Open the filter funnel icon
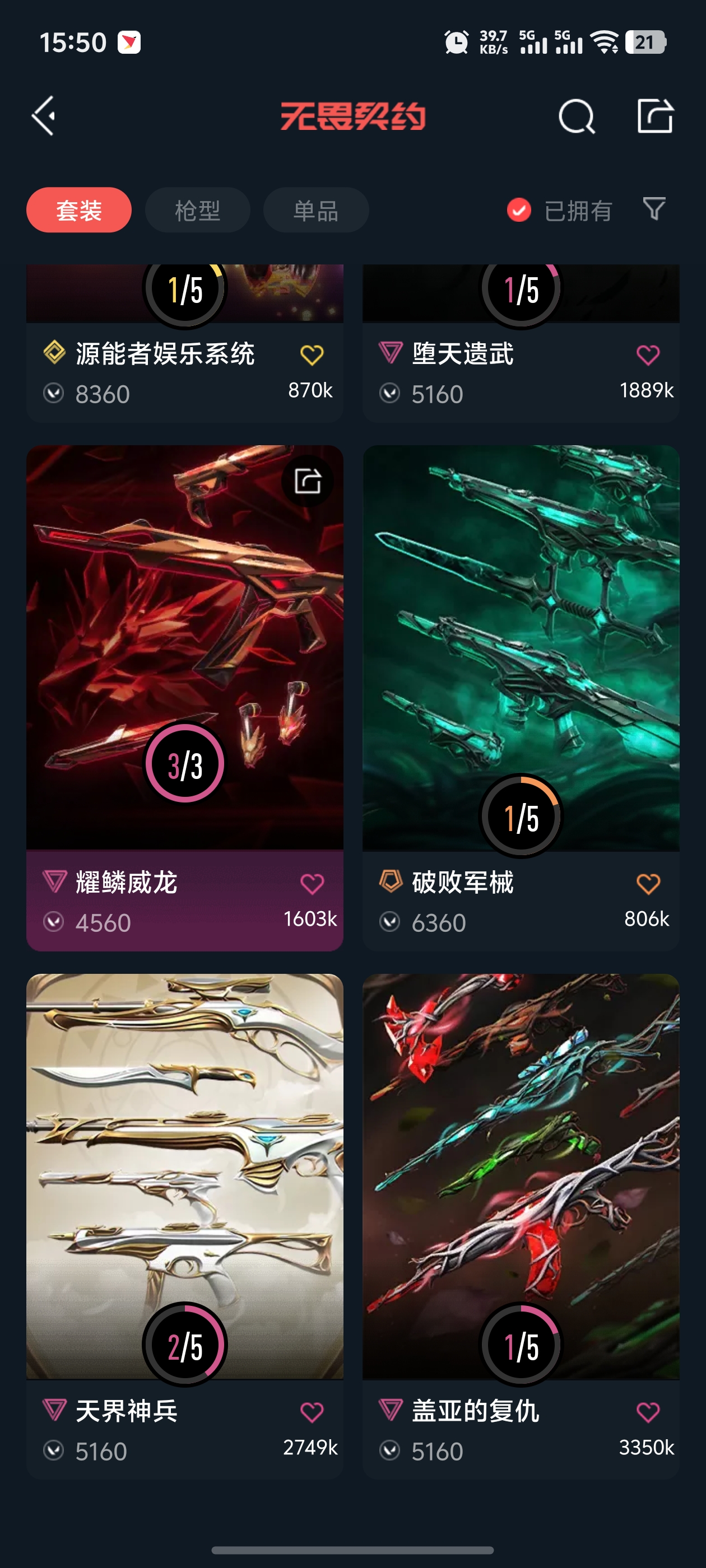The height and width of the screenshot is (1568, 706). pyautogui.click(x=654, y=209)
